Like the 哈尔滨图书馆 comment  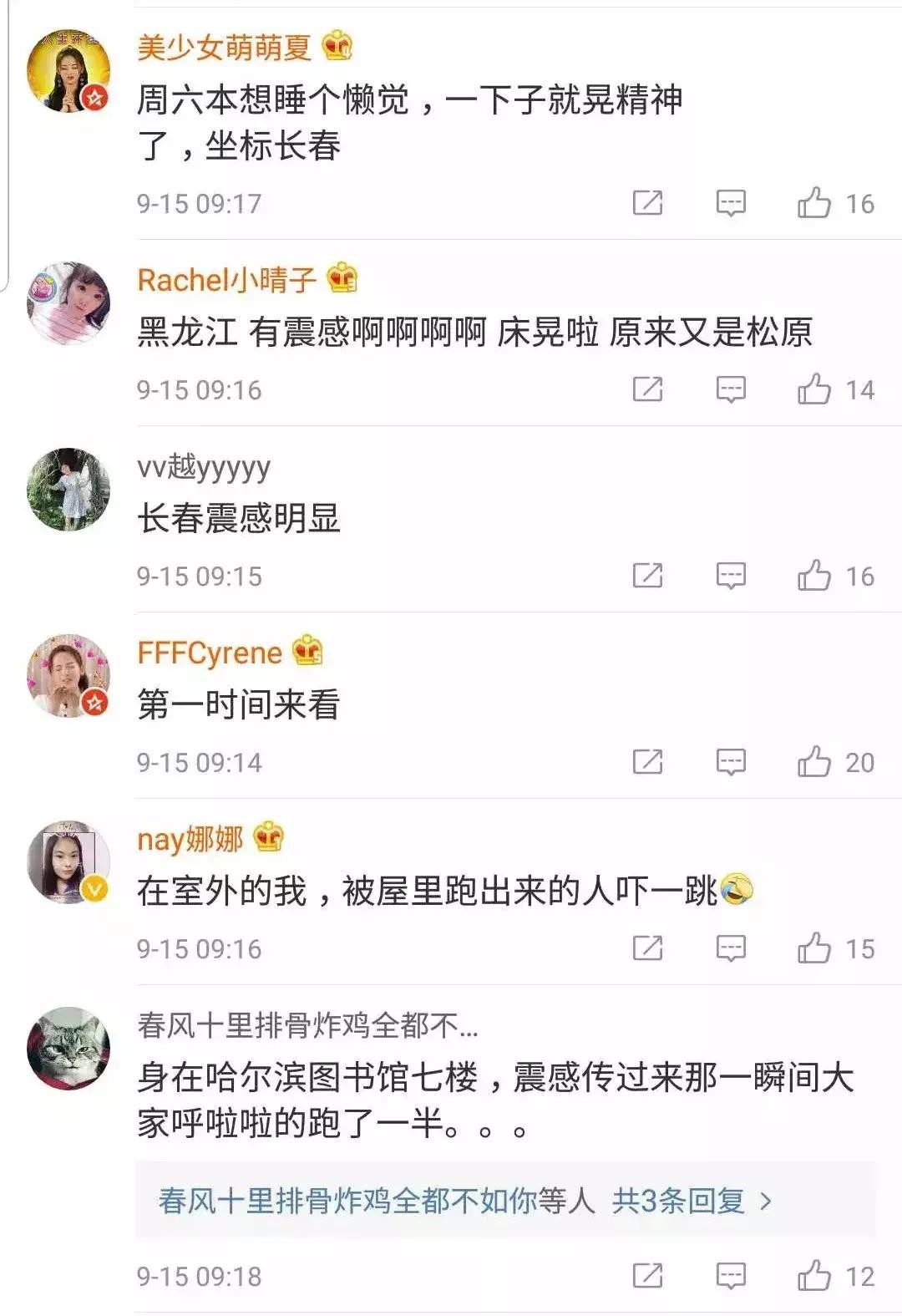pyautogui.click(x=814, y=1276)
